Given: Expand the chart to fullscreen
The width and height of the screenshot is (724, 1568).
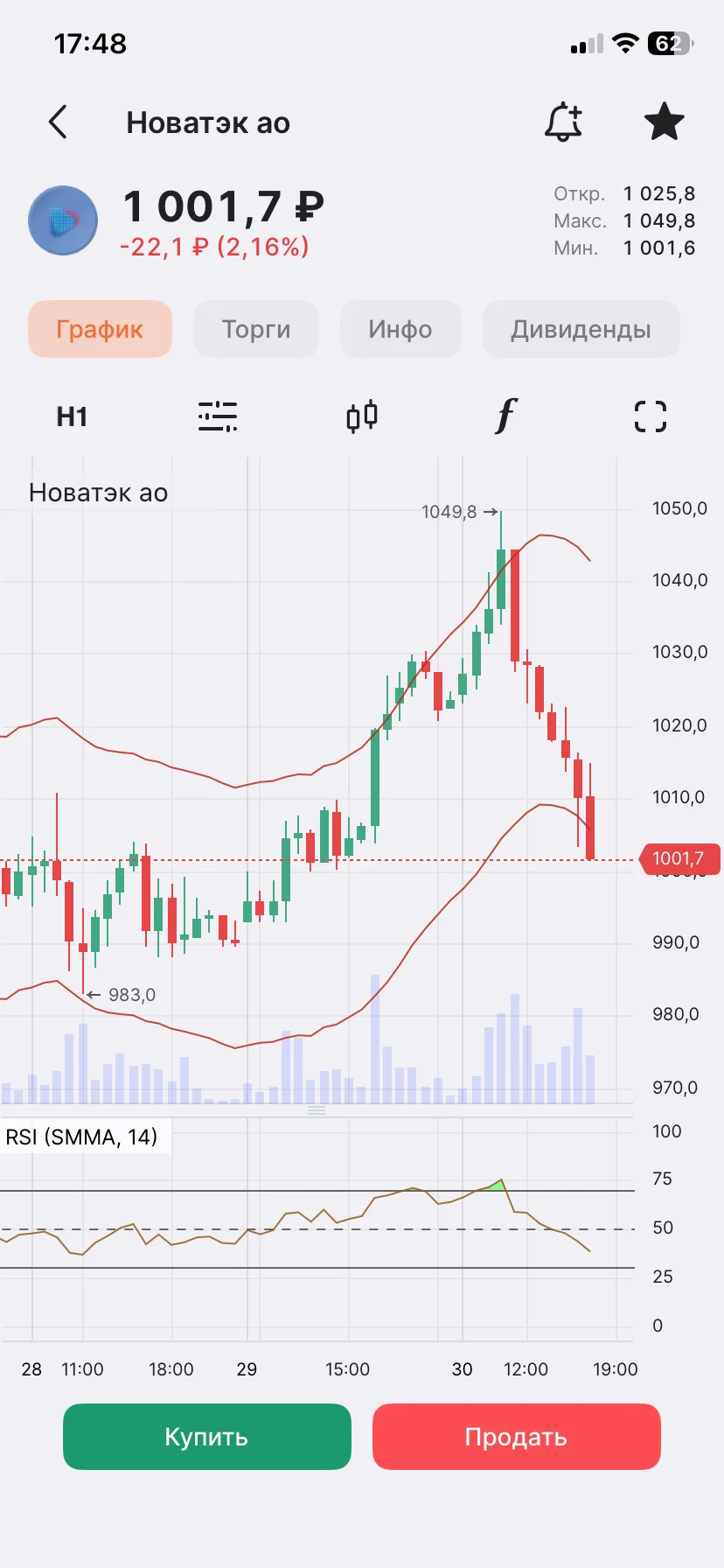Looking at the screenshot, I should (x=650, y=416).
